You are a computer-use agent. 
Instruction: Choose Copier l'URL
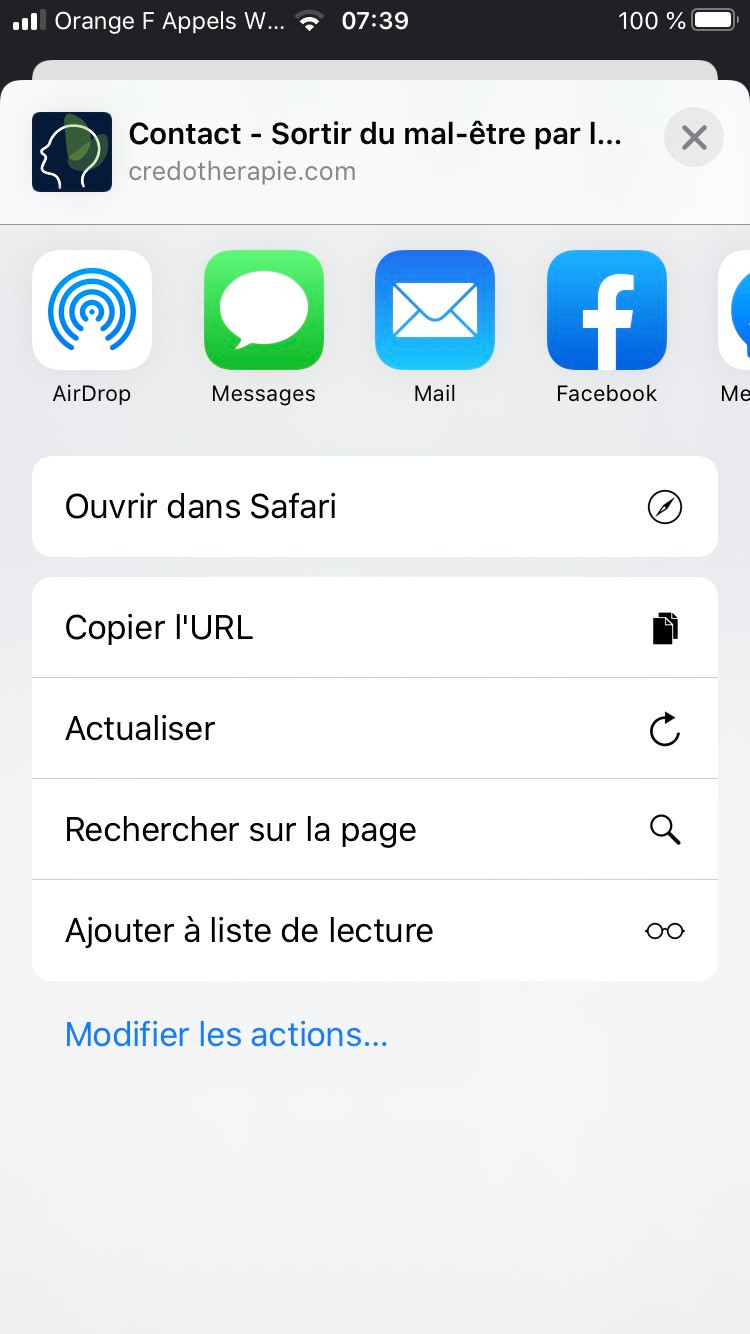(x=375, y=628)
